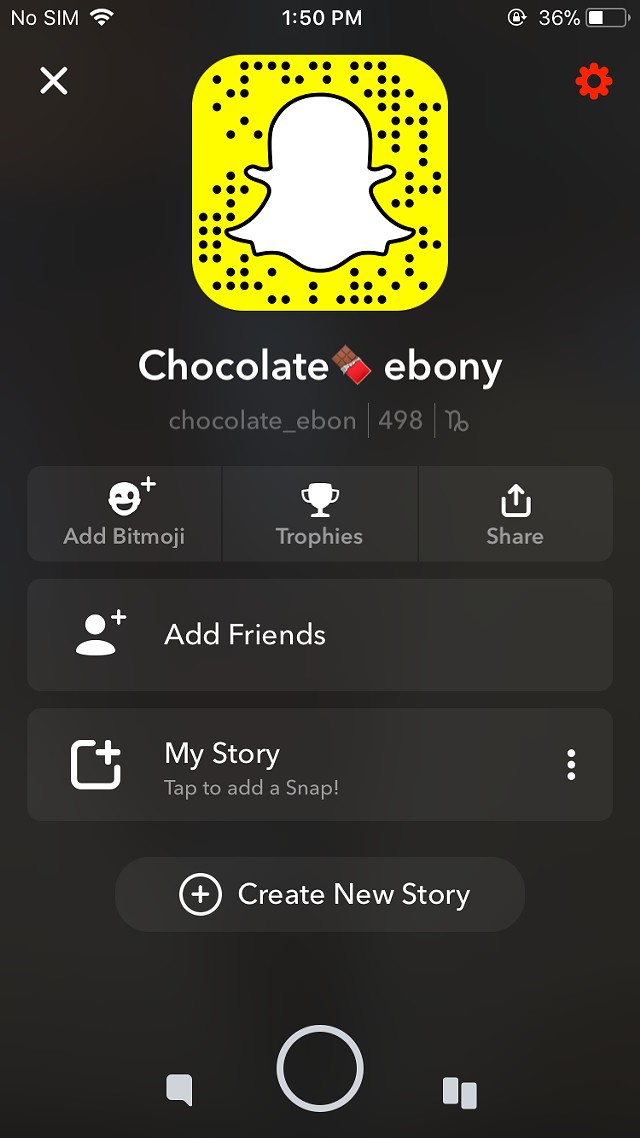The width and height of the screenshot is (640, 1138).
Task: Open Add Friends
Action: [320, 634]
